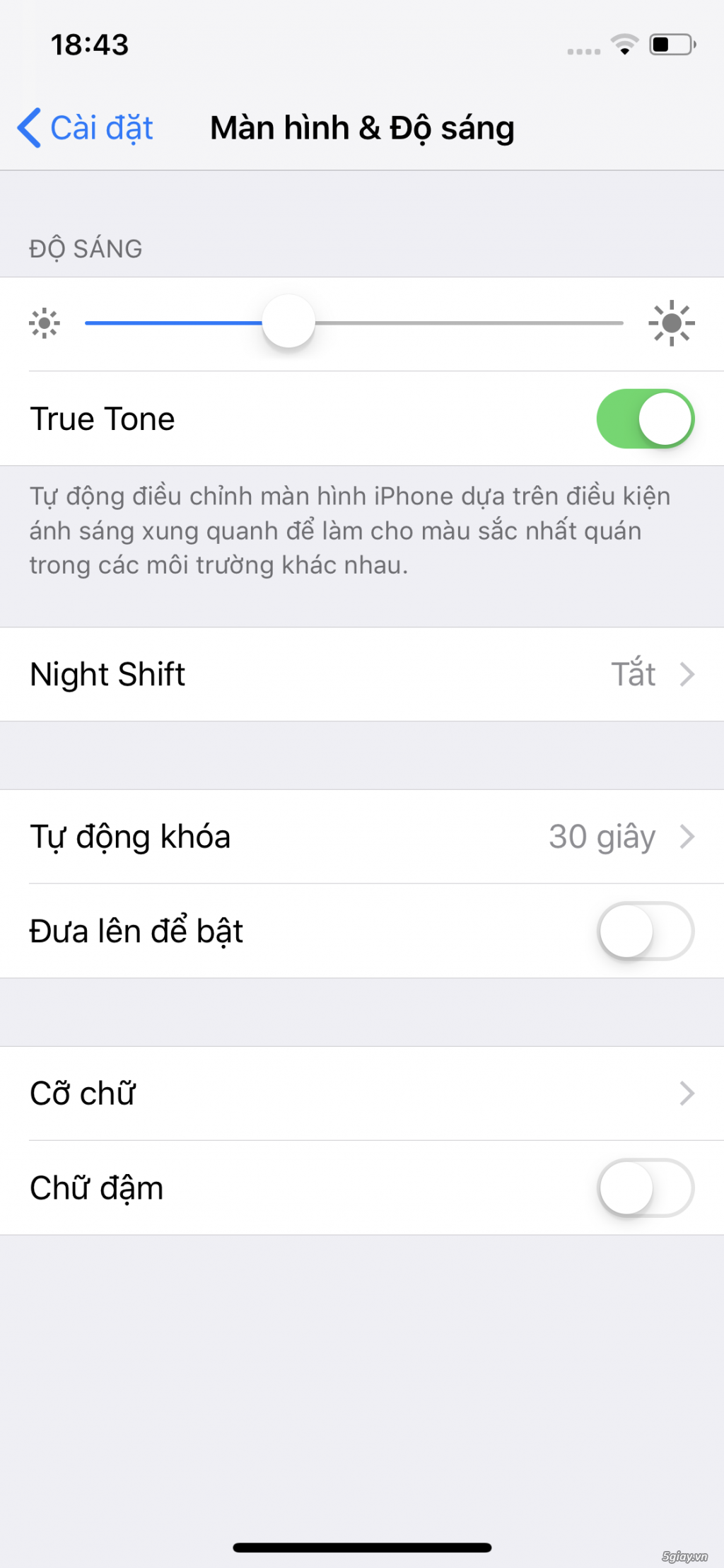Turn on Chữ đậm
724x1568 pixels.
645,1187
